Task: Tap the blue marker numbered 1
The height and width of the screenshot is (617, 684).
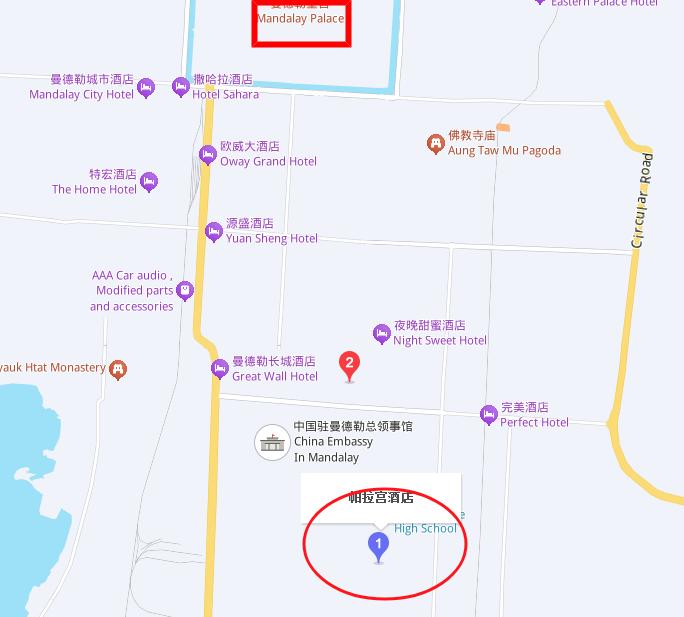Action: coord(378,545)
